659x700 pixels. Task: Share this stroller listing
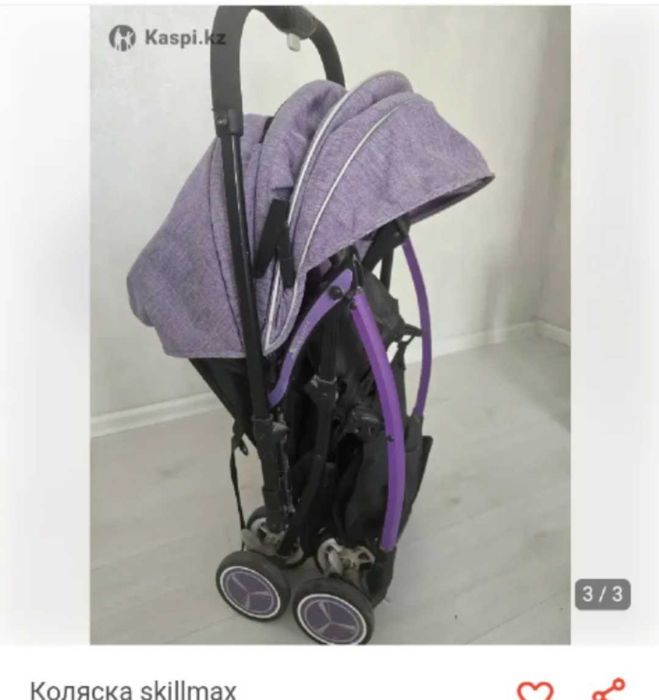pyautogui.click(x=607, y=689)
